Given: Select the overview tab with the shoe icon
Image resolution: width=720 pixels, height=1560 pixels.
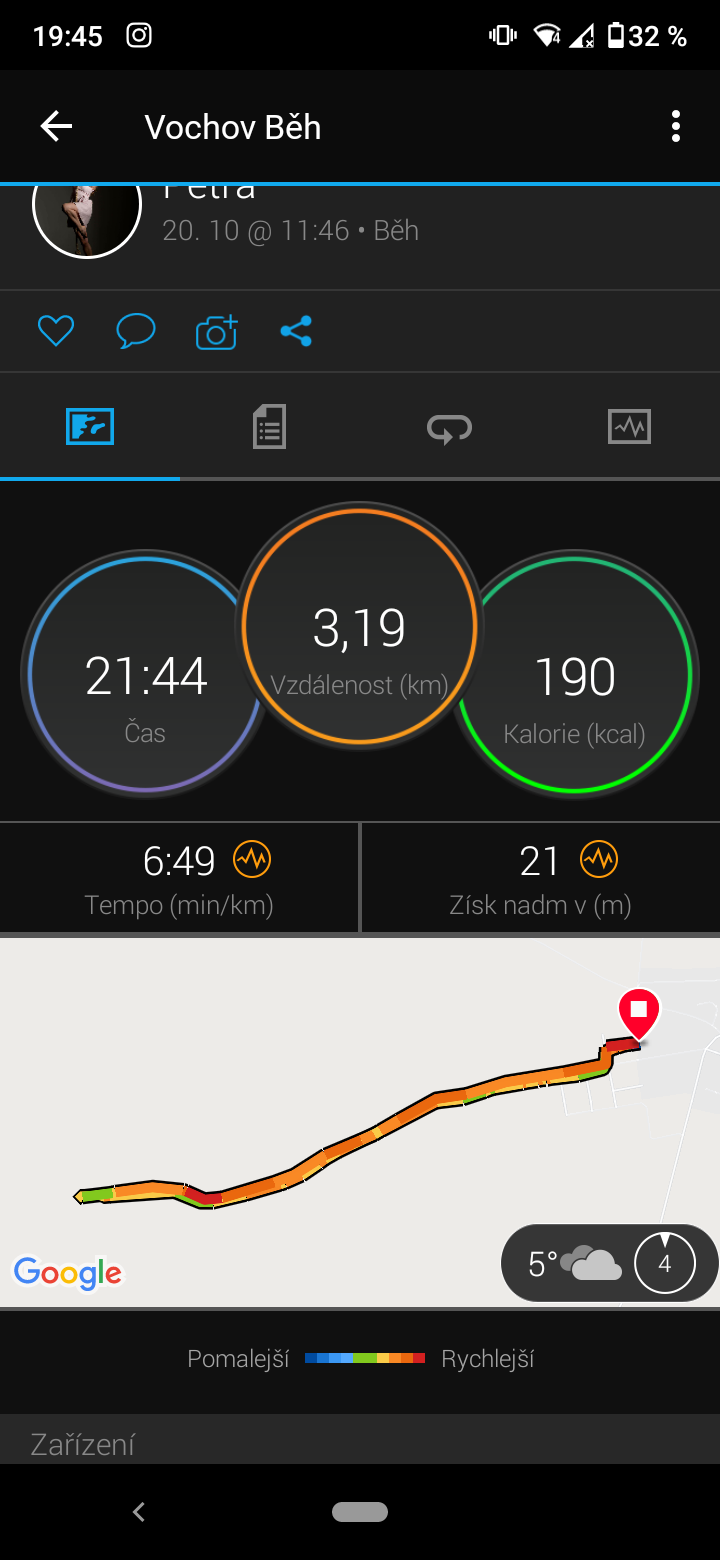Looking at the screenshot, I should (x=90, y=427).
